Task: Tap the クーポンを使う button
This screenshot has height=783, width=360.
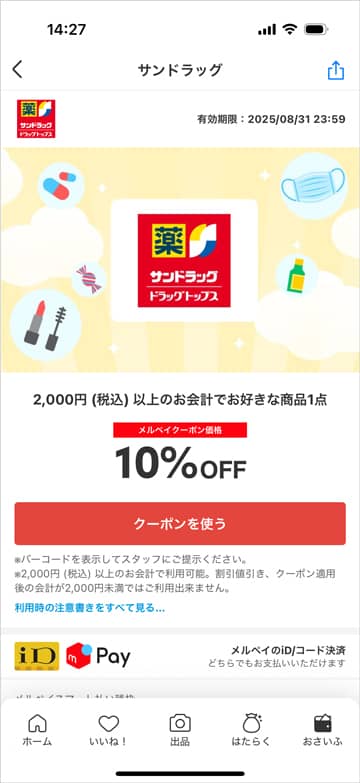Action: pos(180,523)
